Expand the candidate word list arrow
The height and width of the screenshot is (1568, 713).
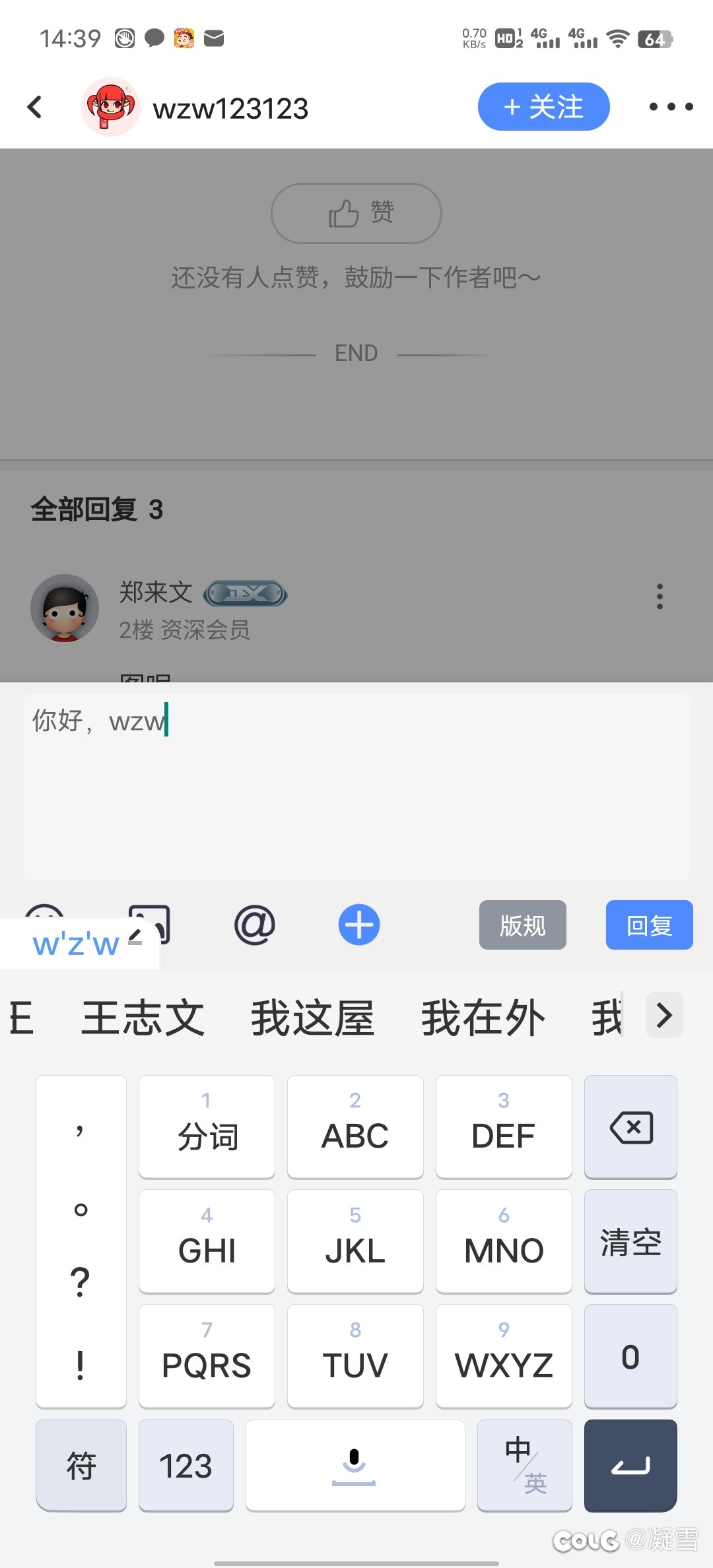pos(663,1015)
